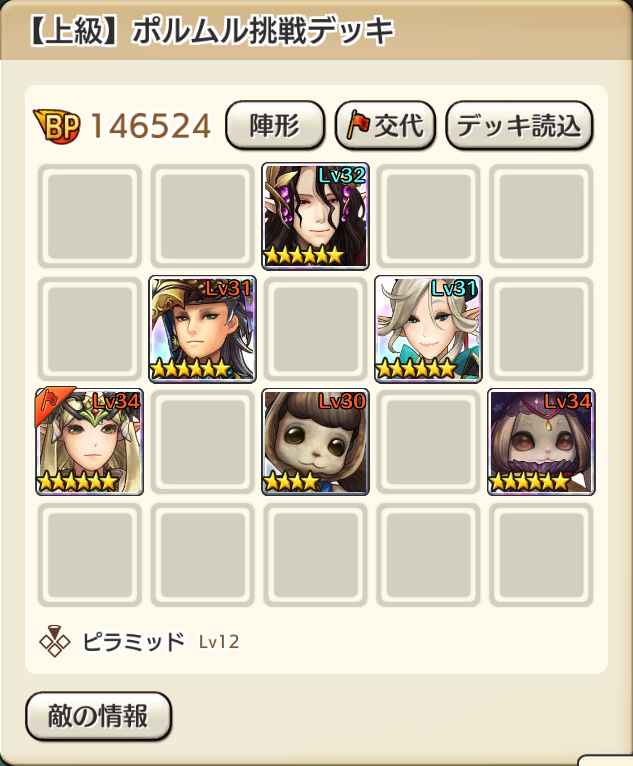Tap the 交代 swap button
The image size is (633, 766).
(x=384, y=125)
